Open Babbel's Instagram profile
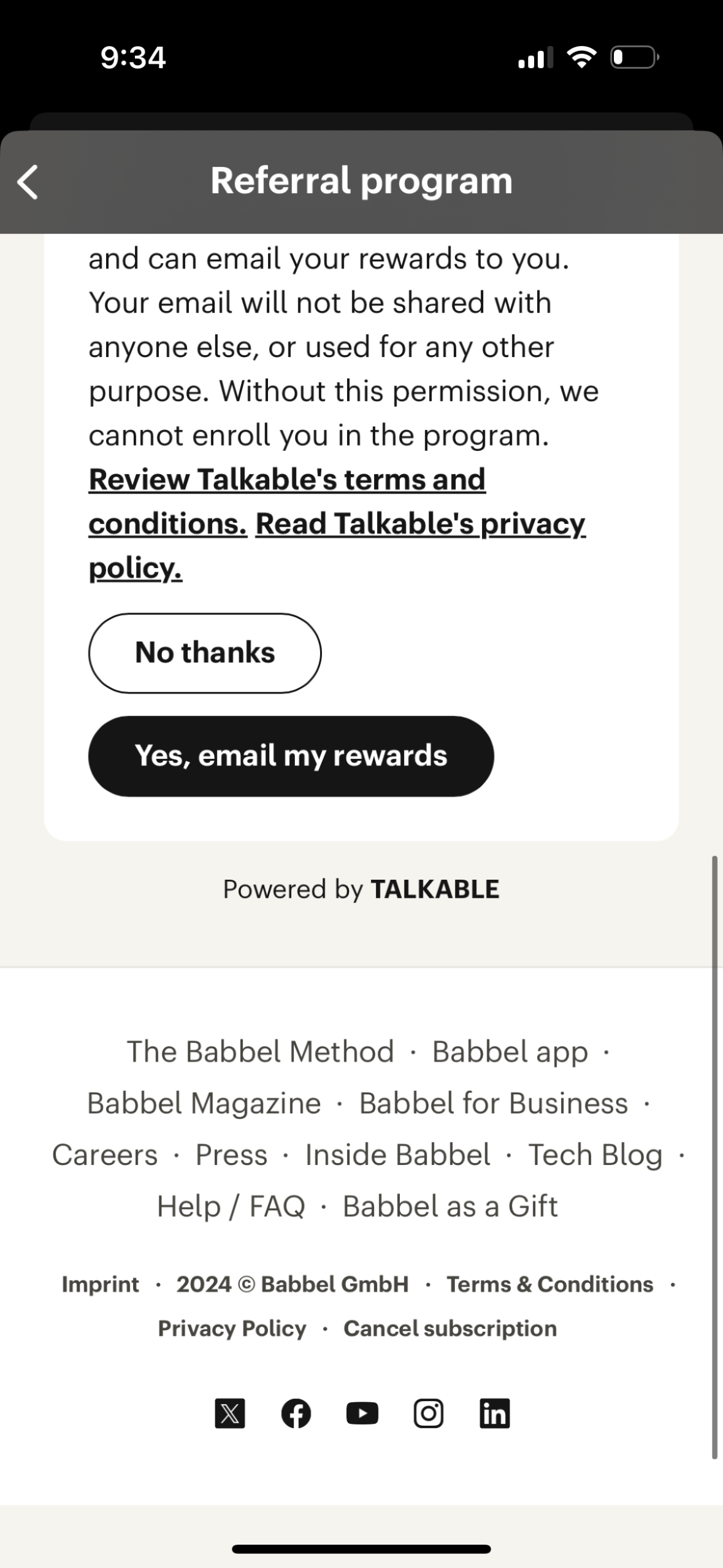 [428, 1413]
